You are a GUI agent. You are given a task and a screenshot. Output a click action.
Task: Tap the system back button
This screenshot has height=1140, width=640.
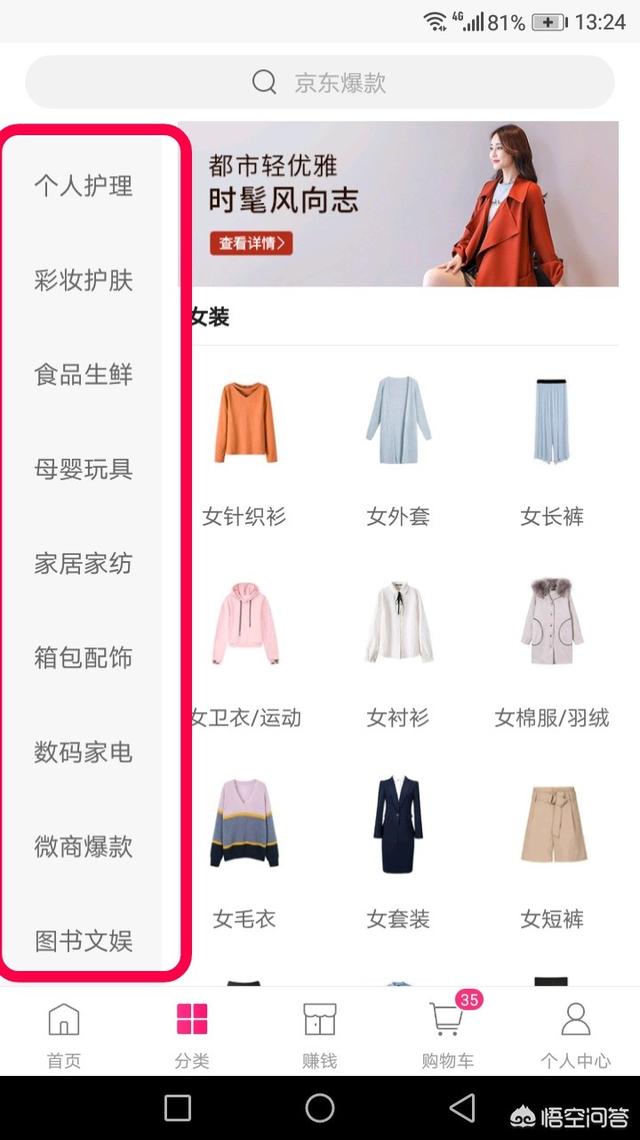462,1107
